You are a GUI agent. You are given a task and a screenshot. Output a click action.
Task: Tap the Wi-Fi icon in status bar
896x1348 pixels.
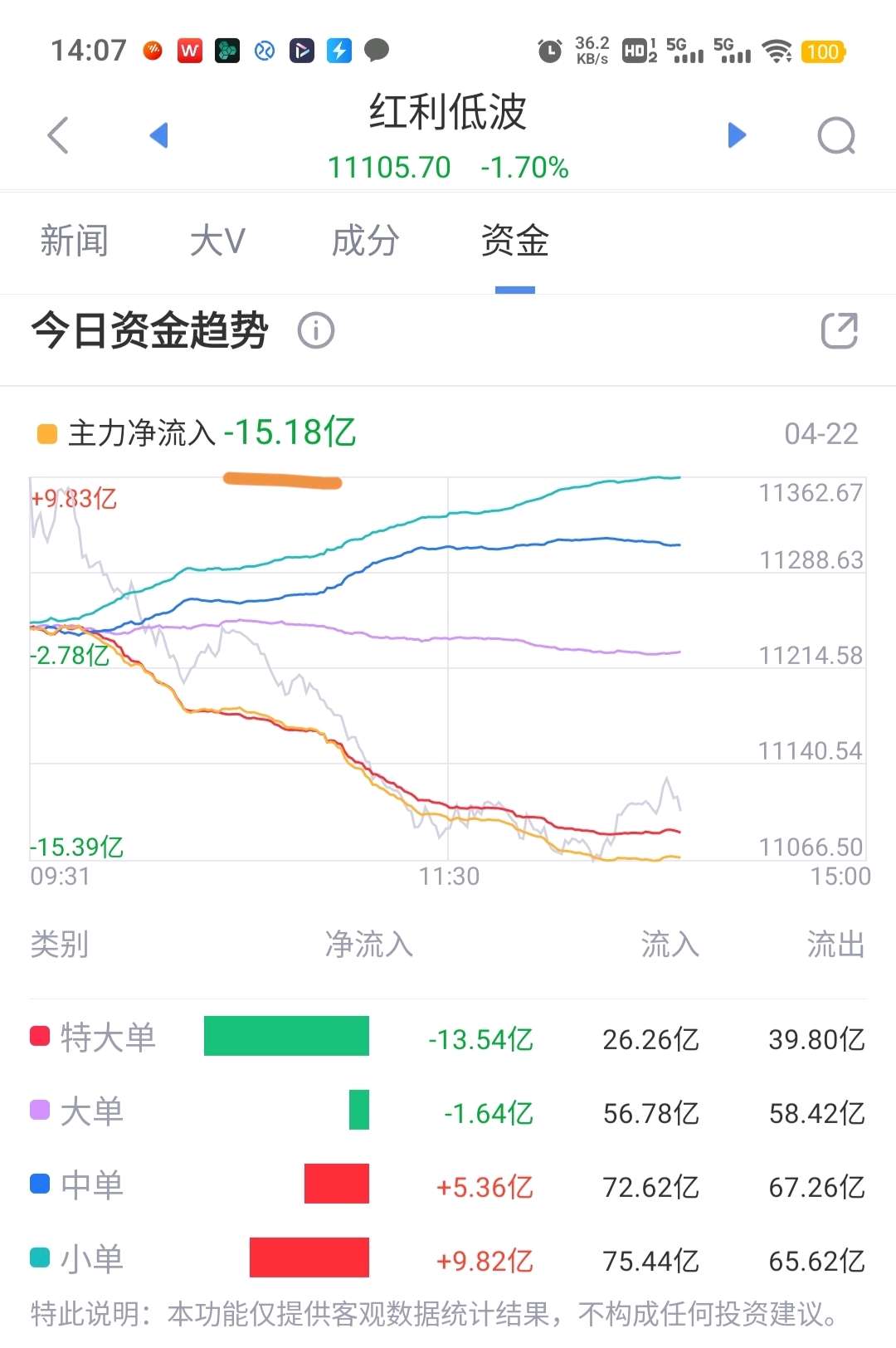tap(777, 51)
